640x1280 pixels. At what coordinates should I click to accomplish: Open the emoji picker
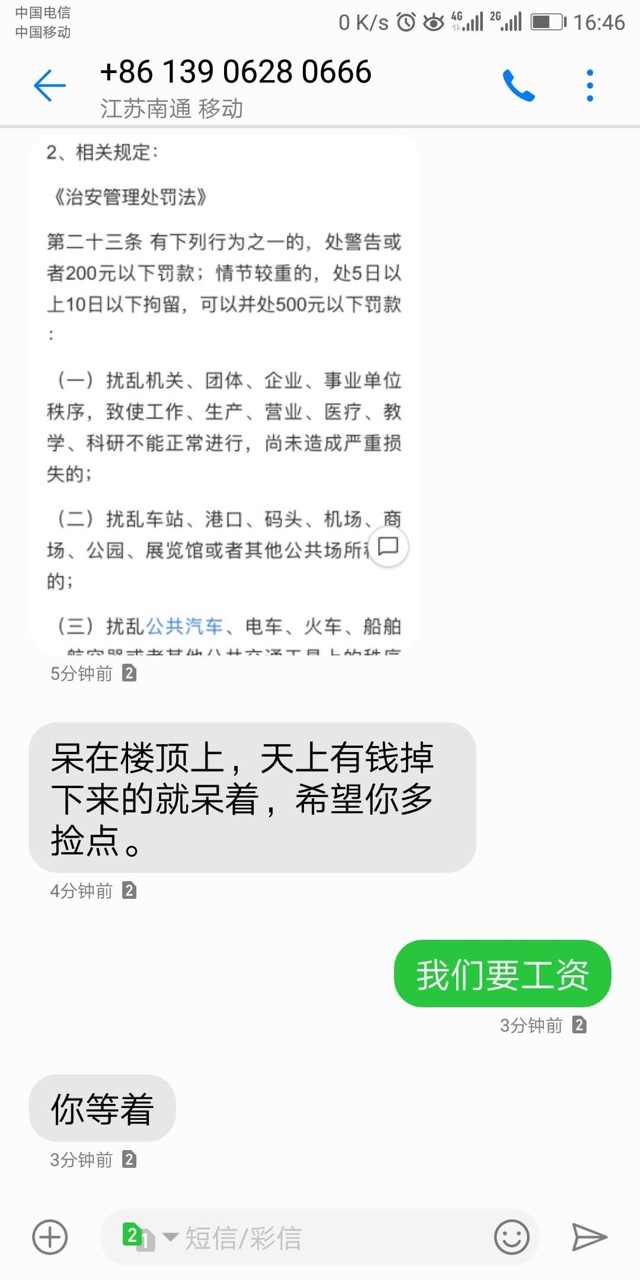pyautogui.click(x=512, y=1237)
